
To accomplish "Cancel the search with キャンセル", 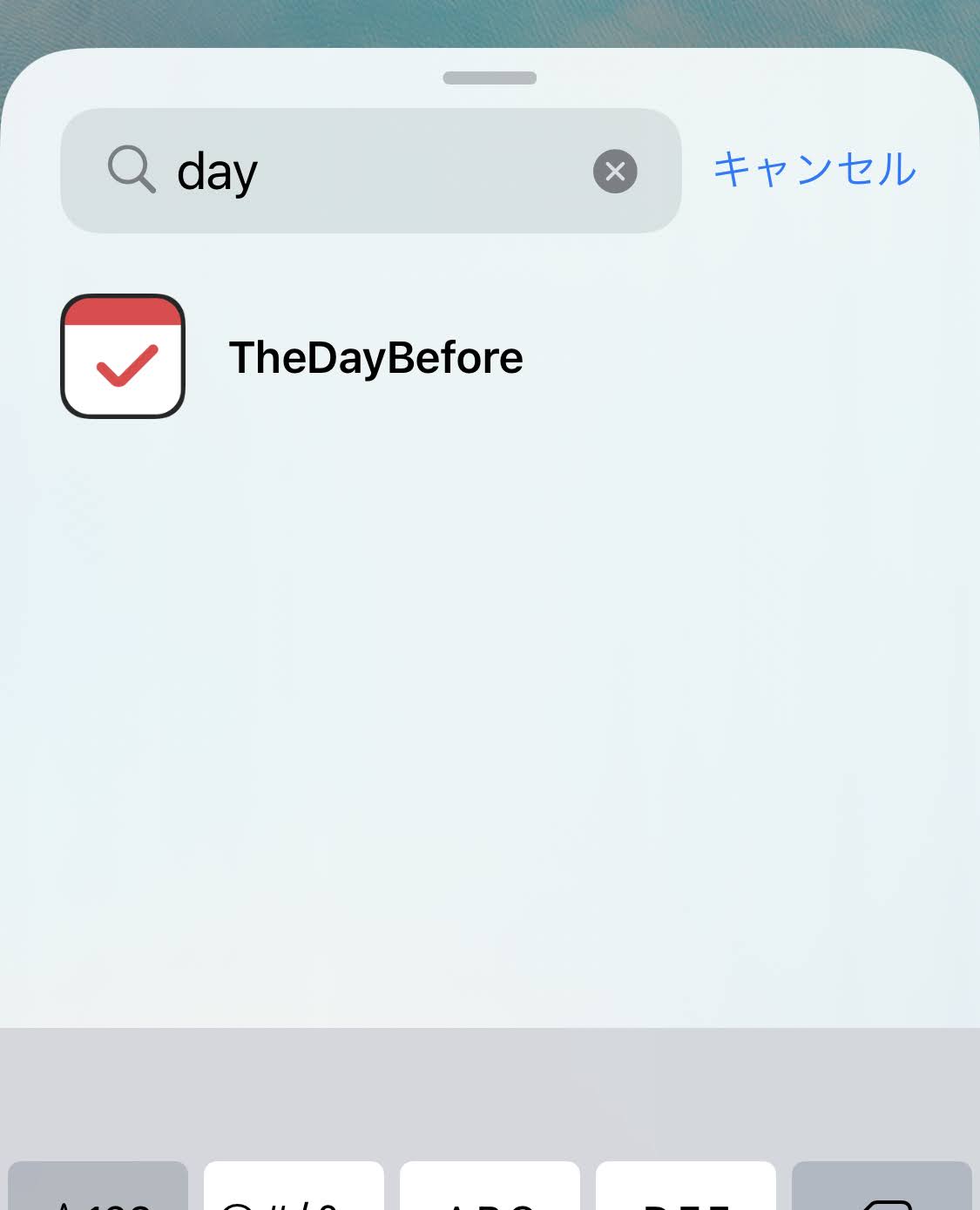I will click(814, 169).
